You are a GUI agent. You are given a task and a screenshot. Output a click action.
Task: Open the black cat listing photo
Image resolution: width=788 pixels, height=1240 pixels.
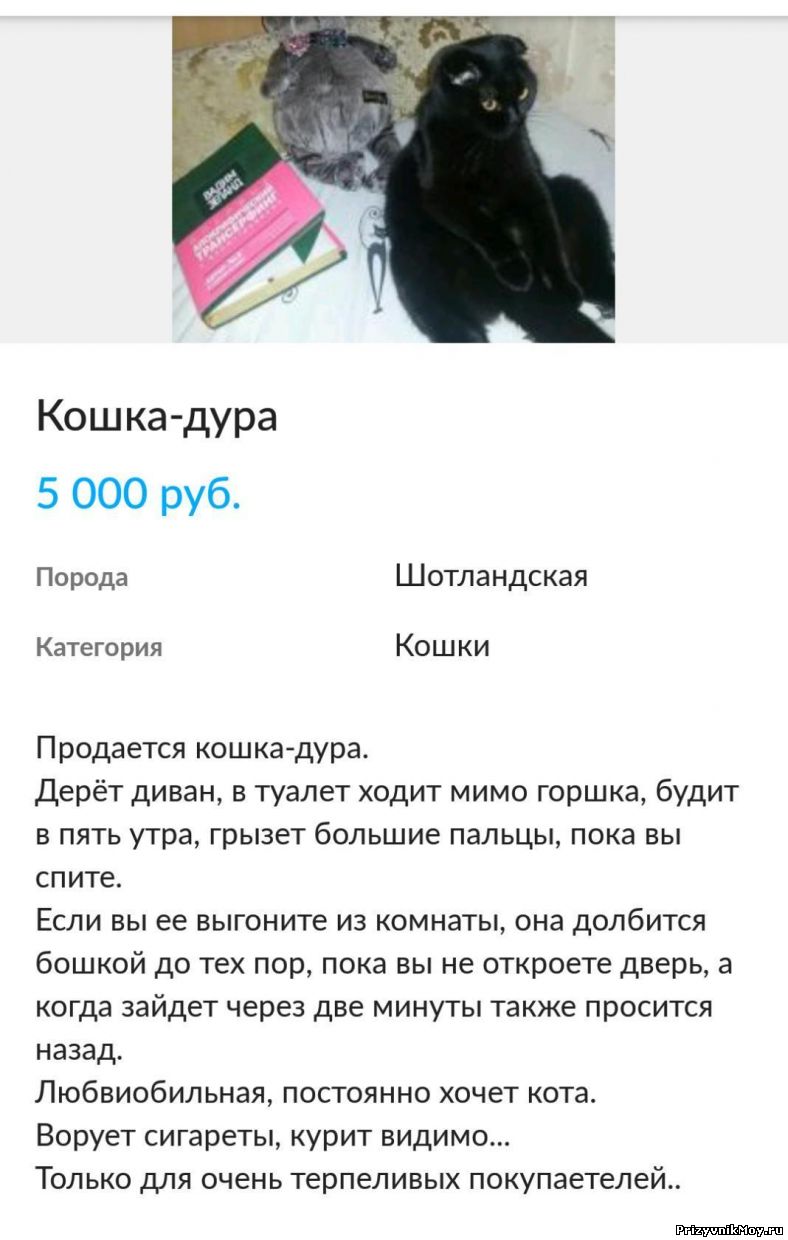pos(393,180)
